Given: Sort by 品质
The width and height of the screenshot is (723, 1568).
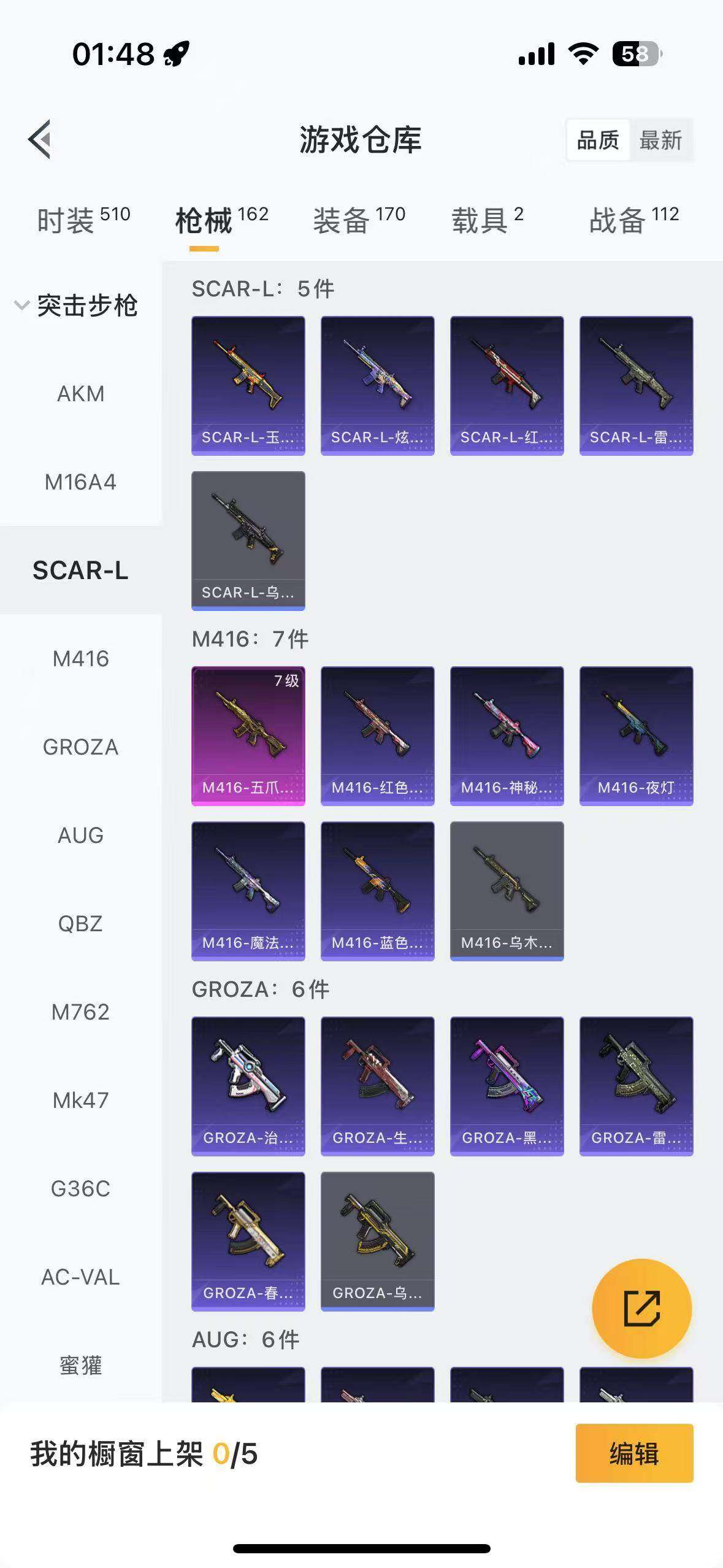Looking at the screenshot, I should click(598, 140).
